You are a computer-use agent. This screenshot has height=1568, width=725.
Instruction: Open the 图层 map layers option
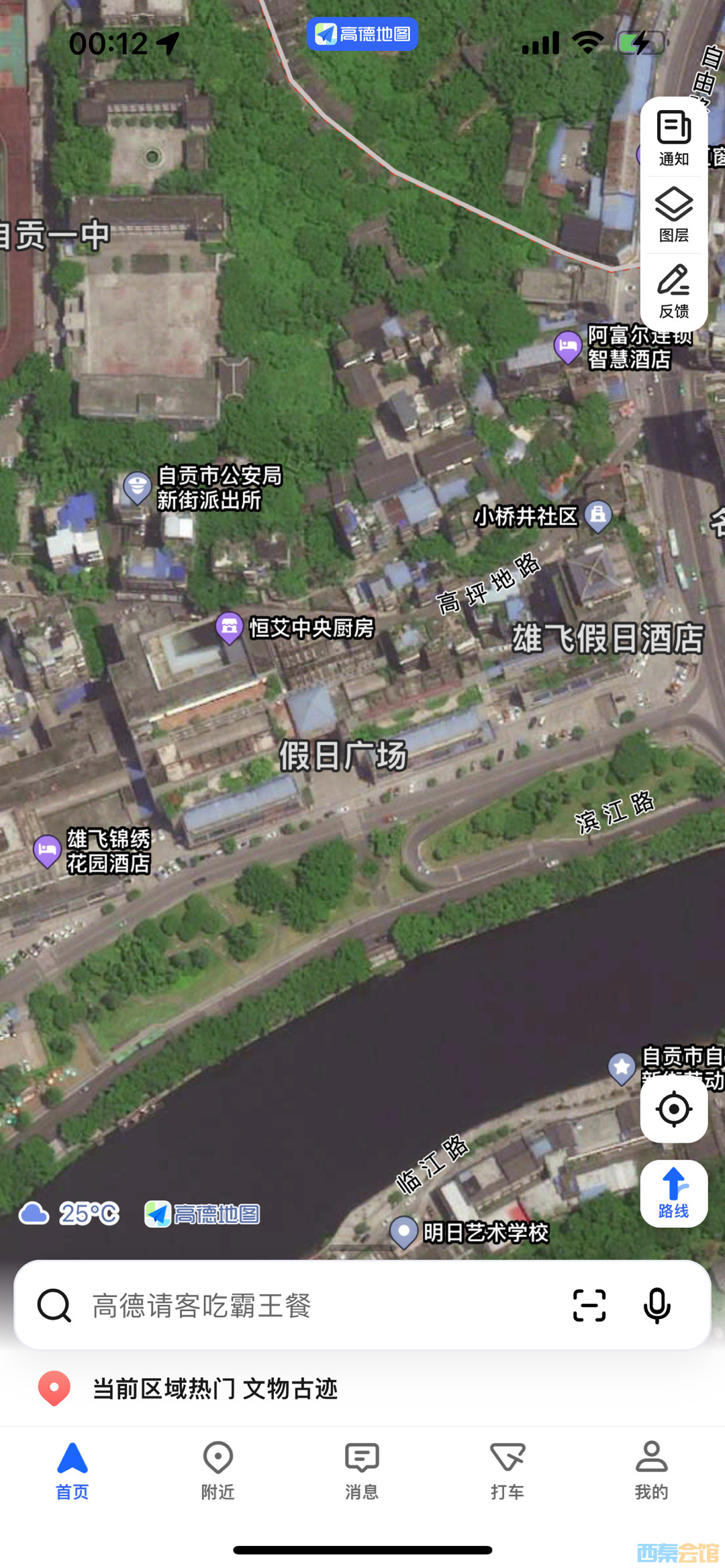673,215
